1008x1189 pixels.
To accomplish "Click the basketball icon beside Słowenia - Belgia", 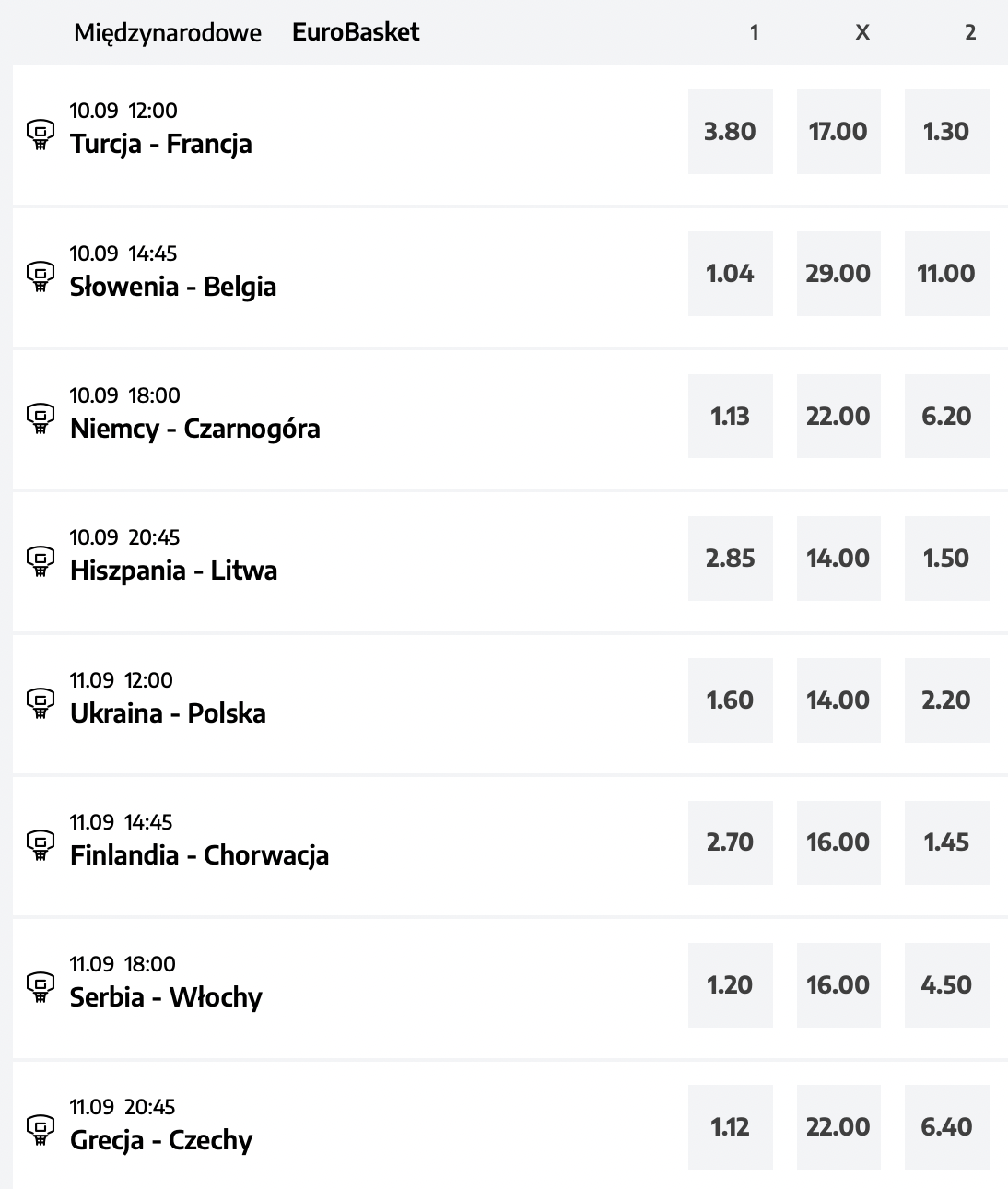I will click(x=41, y=274).
